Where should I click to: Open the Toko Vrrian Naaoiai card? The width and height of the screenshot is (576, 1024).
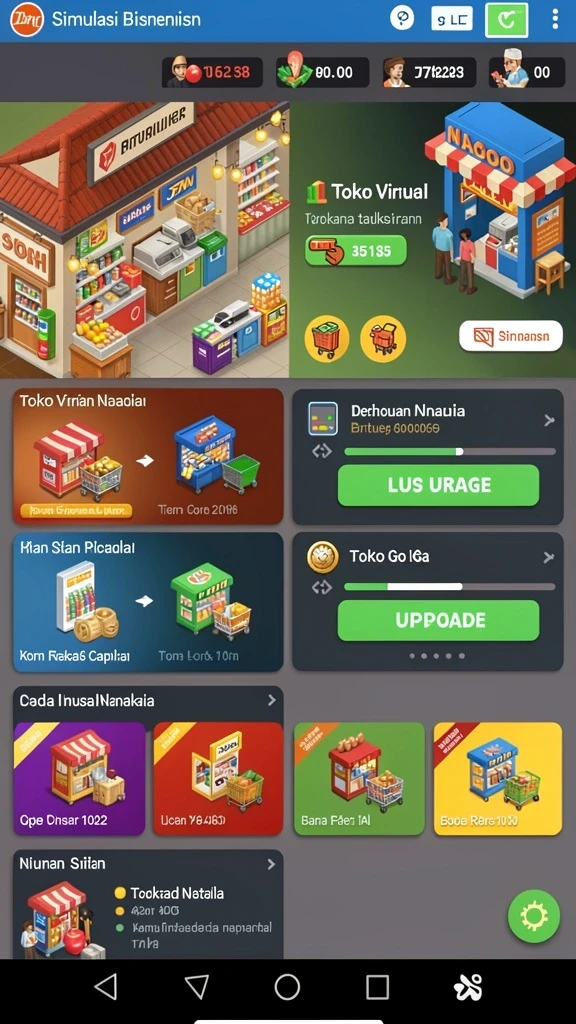click(x=148, y=456)
